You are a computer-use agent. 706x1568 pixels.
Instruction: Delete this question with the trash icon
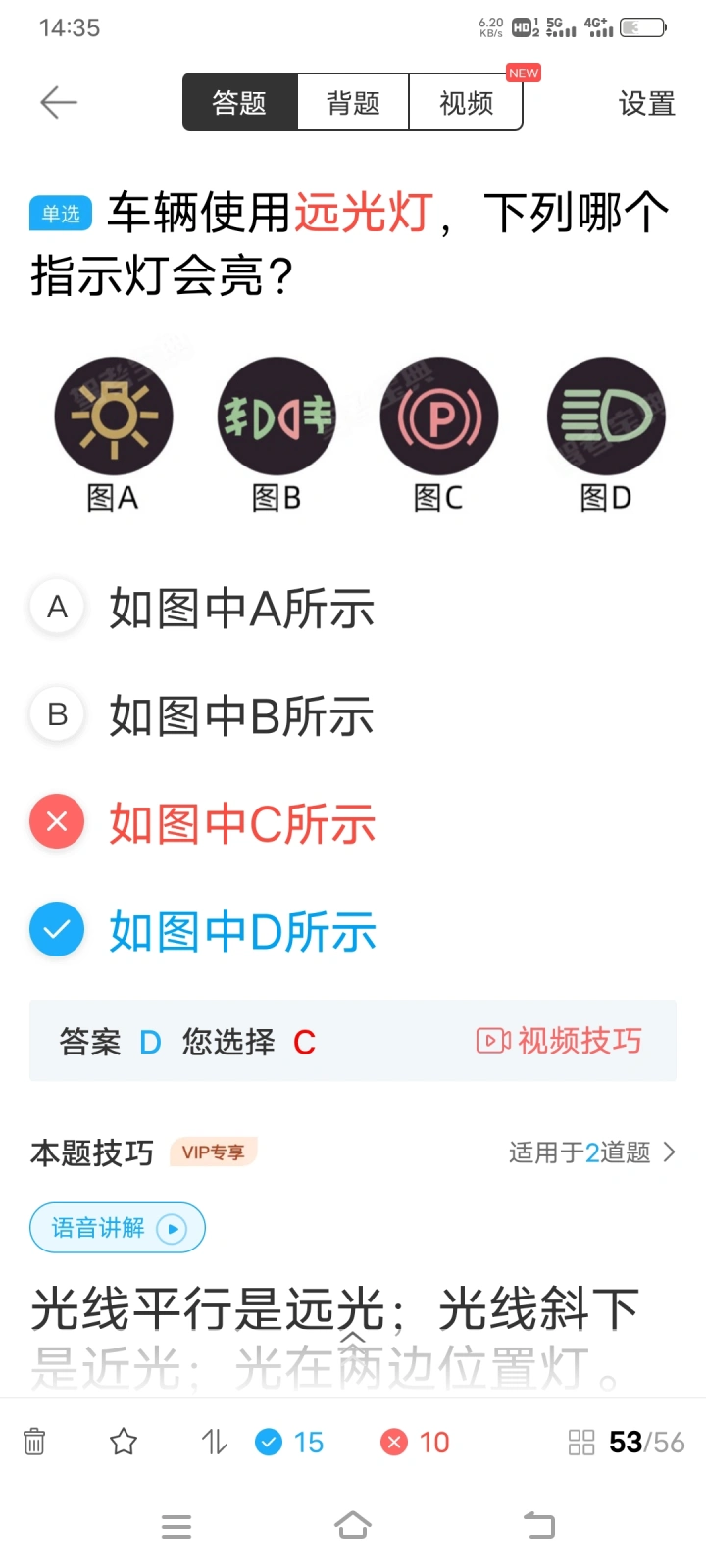point(34,1442)
